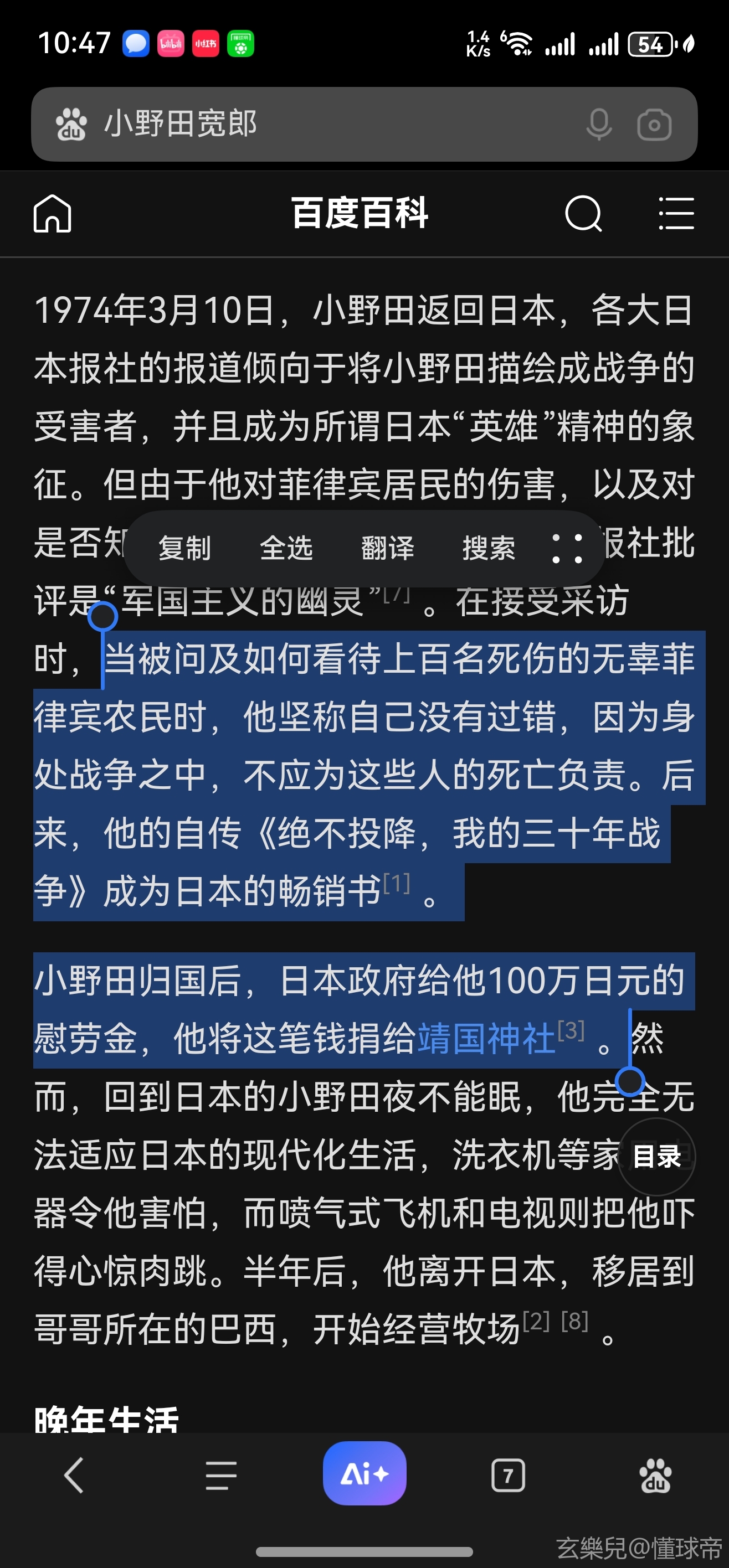Open the Baidu paw home button
This screenshot has height=1568, width=729.
655,1475
